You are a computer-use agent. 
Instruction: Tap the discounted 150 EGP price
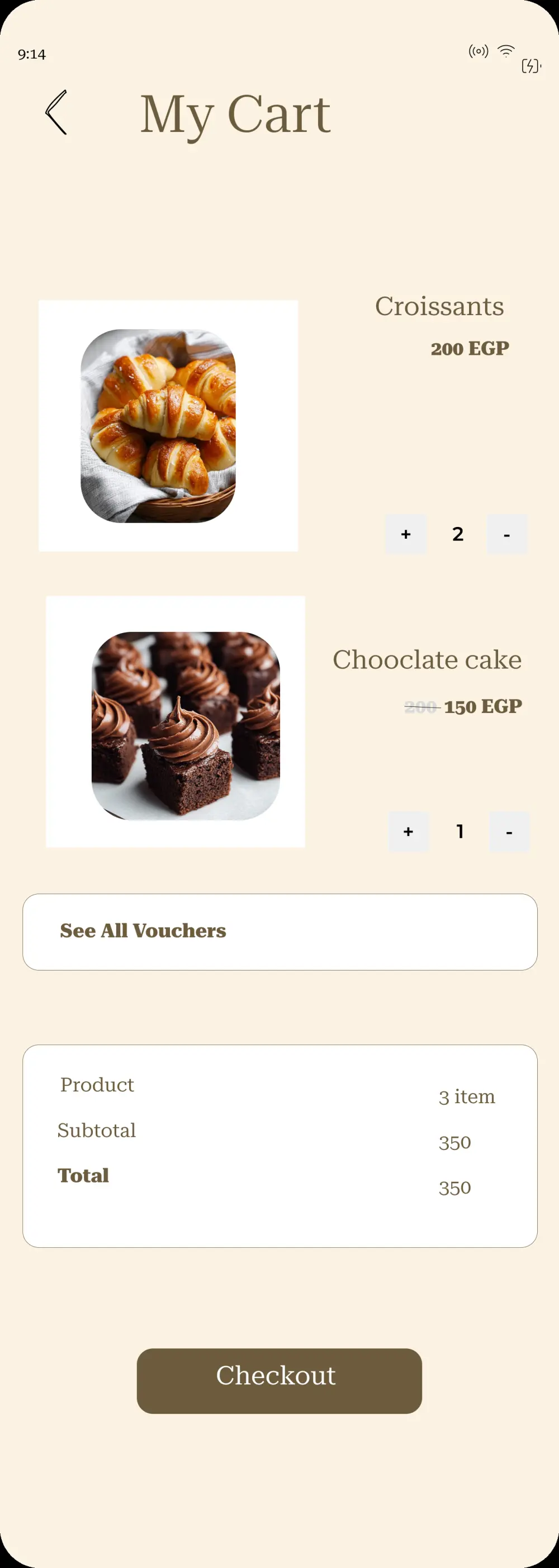[x=482, y=707]
